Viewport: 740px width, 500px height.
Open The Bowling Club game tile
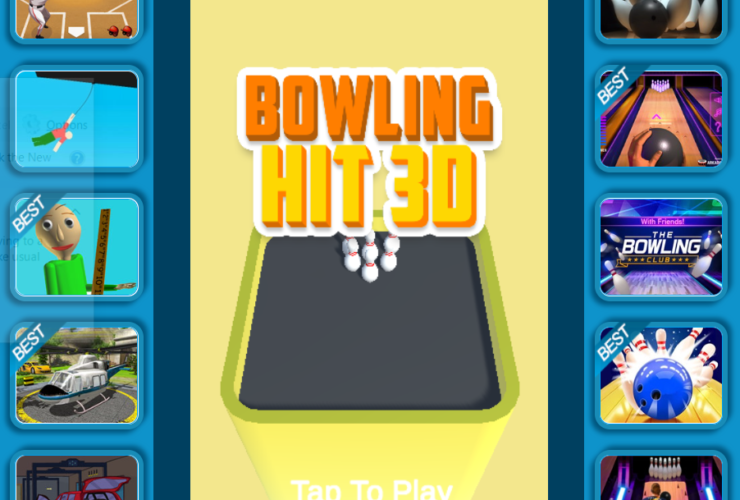click(x=661, y=247)
